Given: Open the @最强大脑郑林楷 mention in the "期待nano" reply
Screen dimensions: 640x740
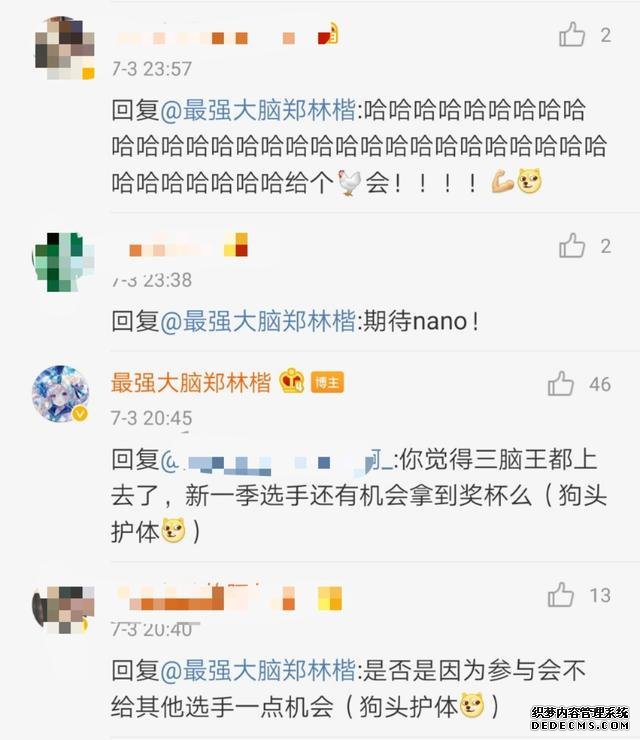Looking at the screenshot, I should coord(258,320).
